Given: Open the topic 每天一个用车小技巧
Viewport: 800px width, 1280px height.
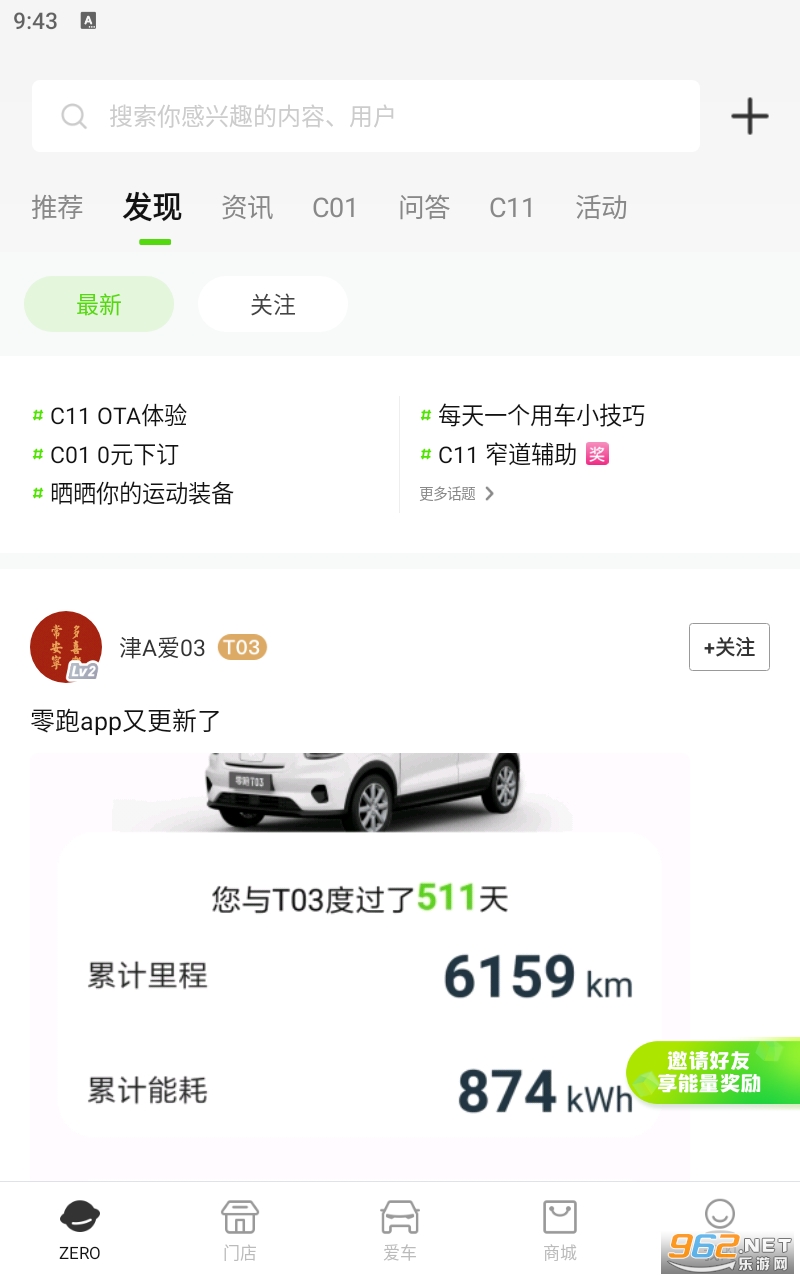Looking at the screenshot, I should [x=541, y=416].
